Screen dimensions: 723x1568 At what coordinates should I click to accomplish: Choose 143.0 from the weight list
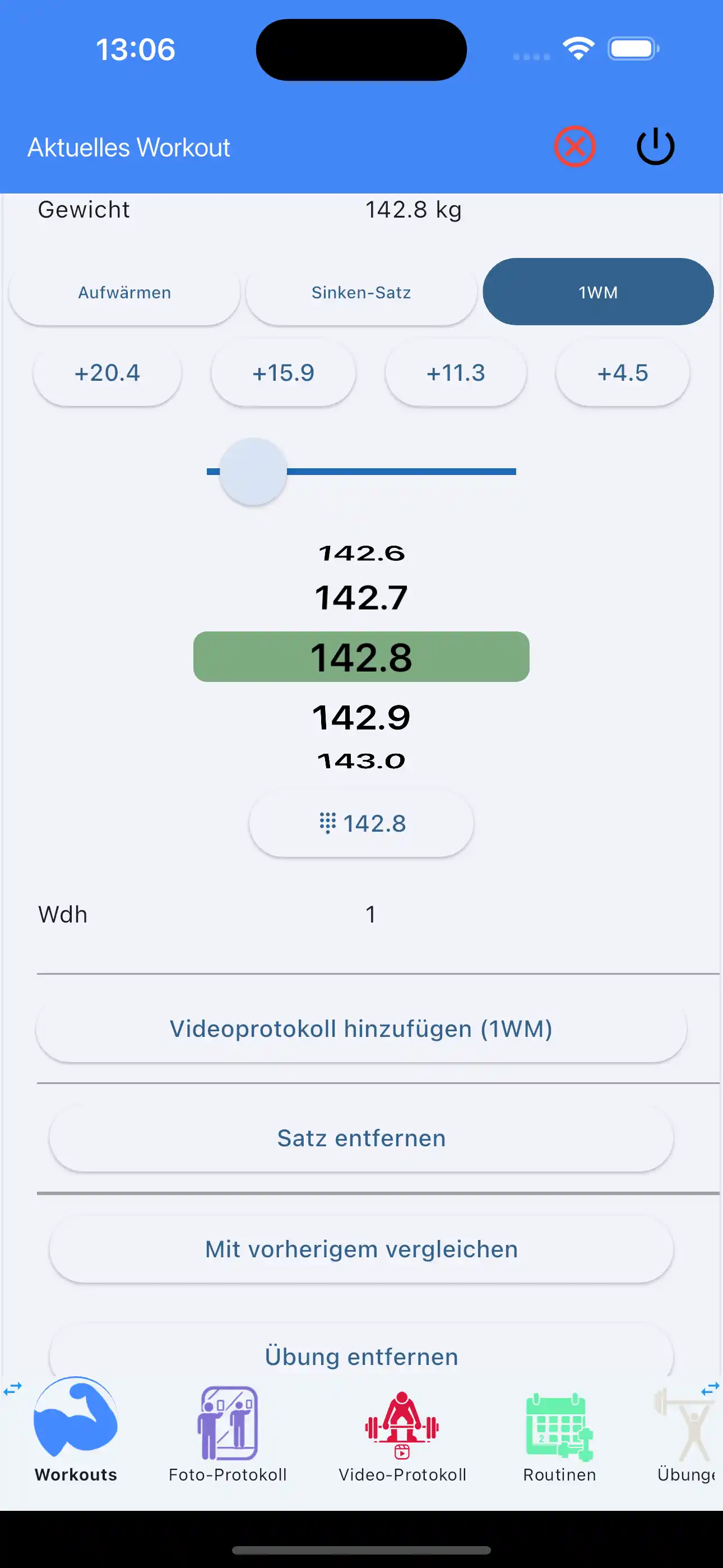361,759
